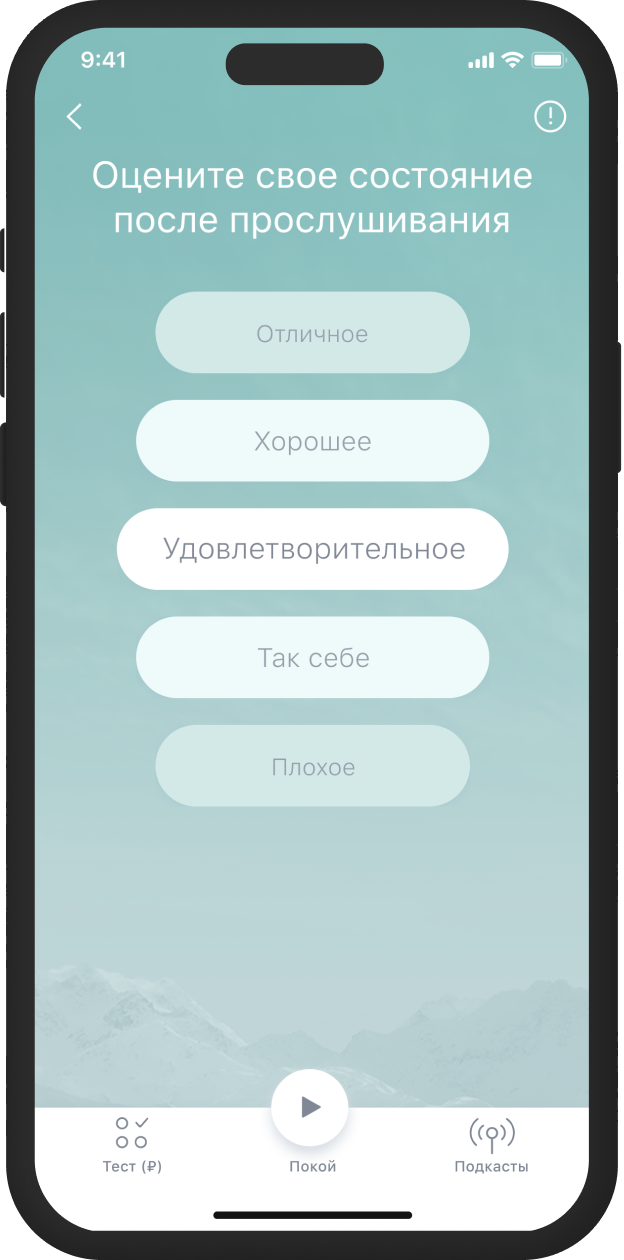Open the Подкасты tab

coord(491,1145)
